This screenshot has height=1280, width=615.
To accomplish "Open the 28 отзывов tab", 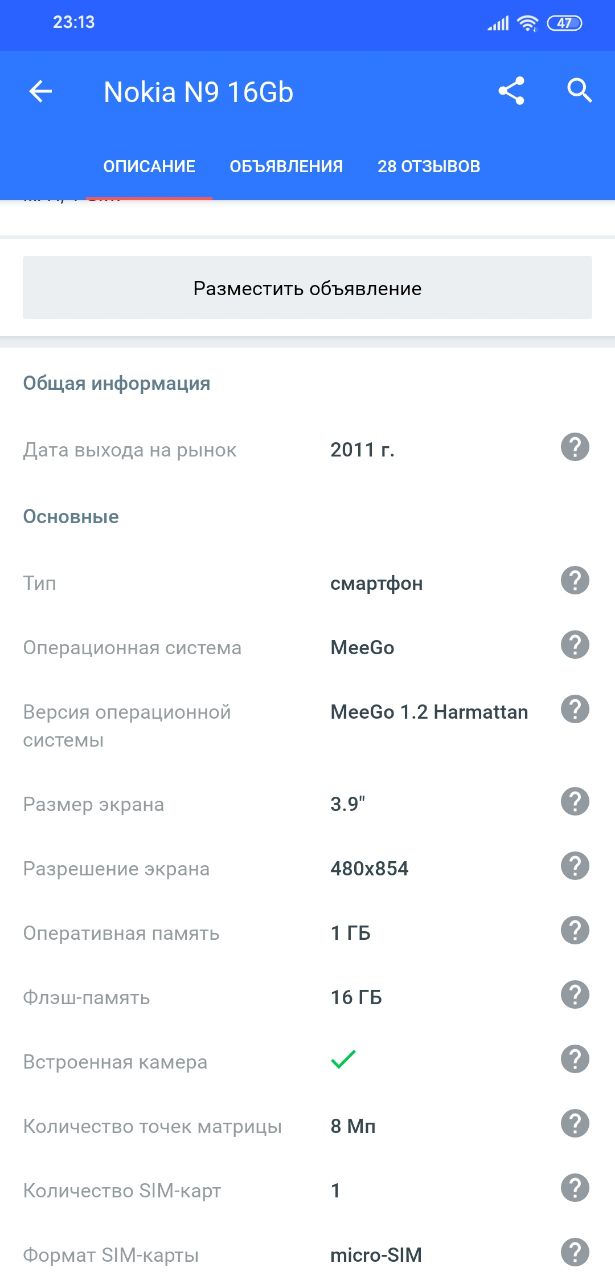I will pos(429,166).
